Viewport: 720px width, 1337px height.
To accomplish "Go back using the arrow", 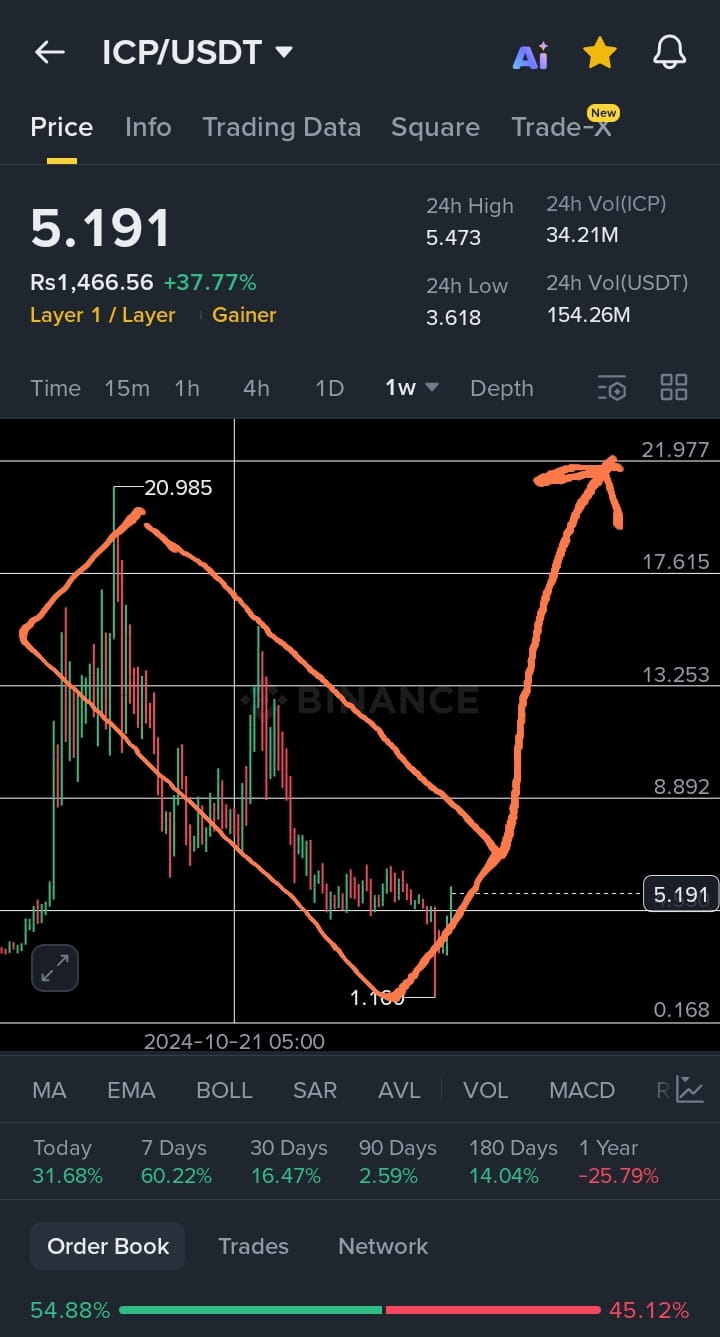I will point(49,53).
